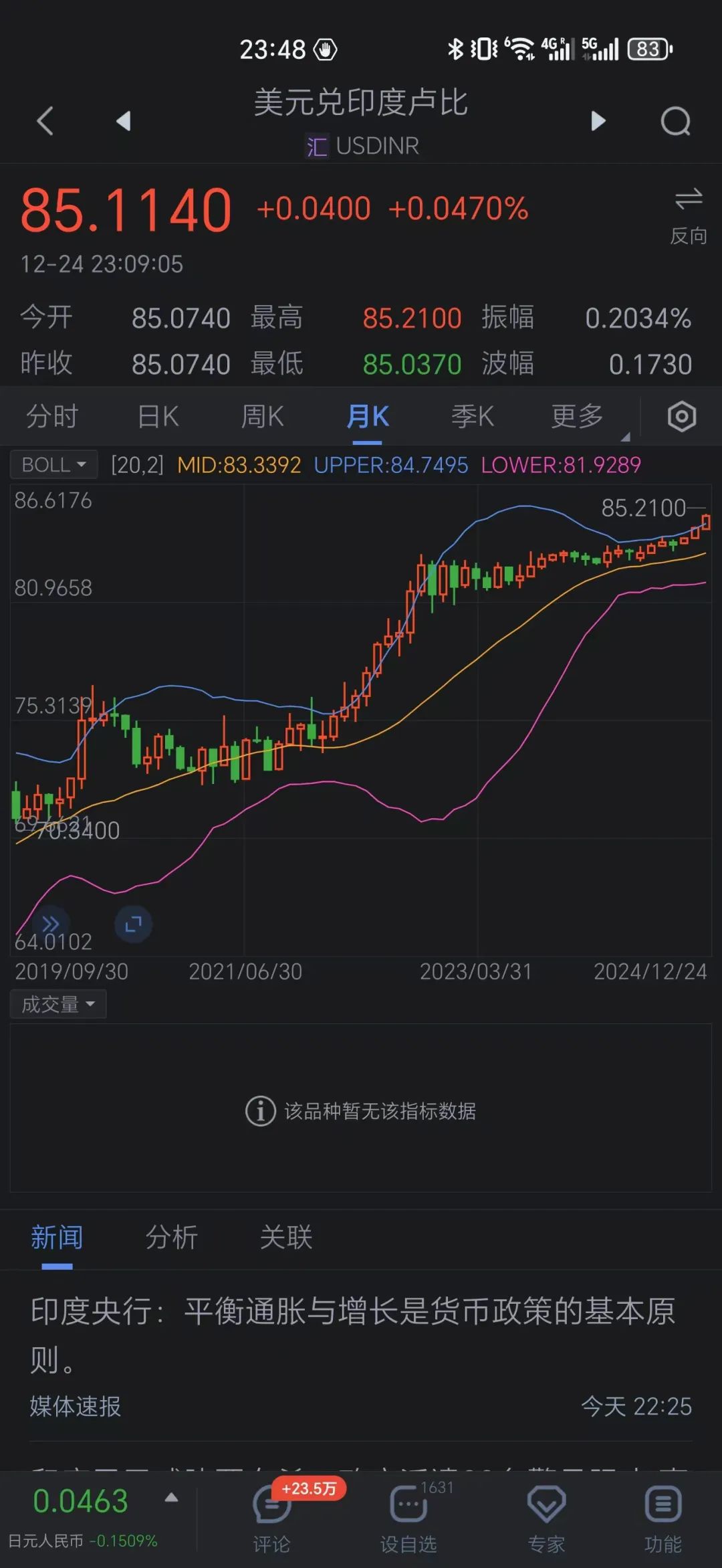Switch to the 分时 chart tab
The image size is (722, 1568).
click(52, 417)
